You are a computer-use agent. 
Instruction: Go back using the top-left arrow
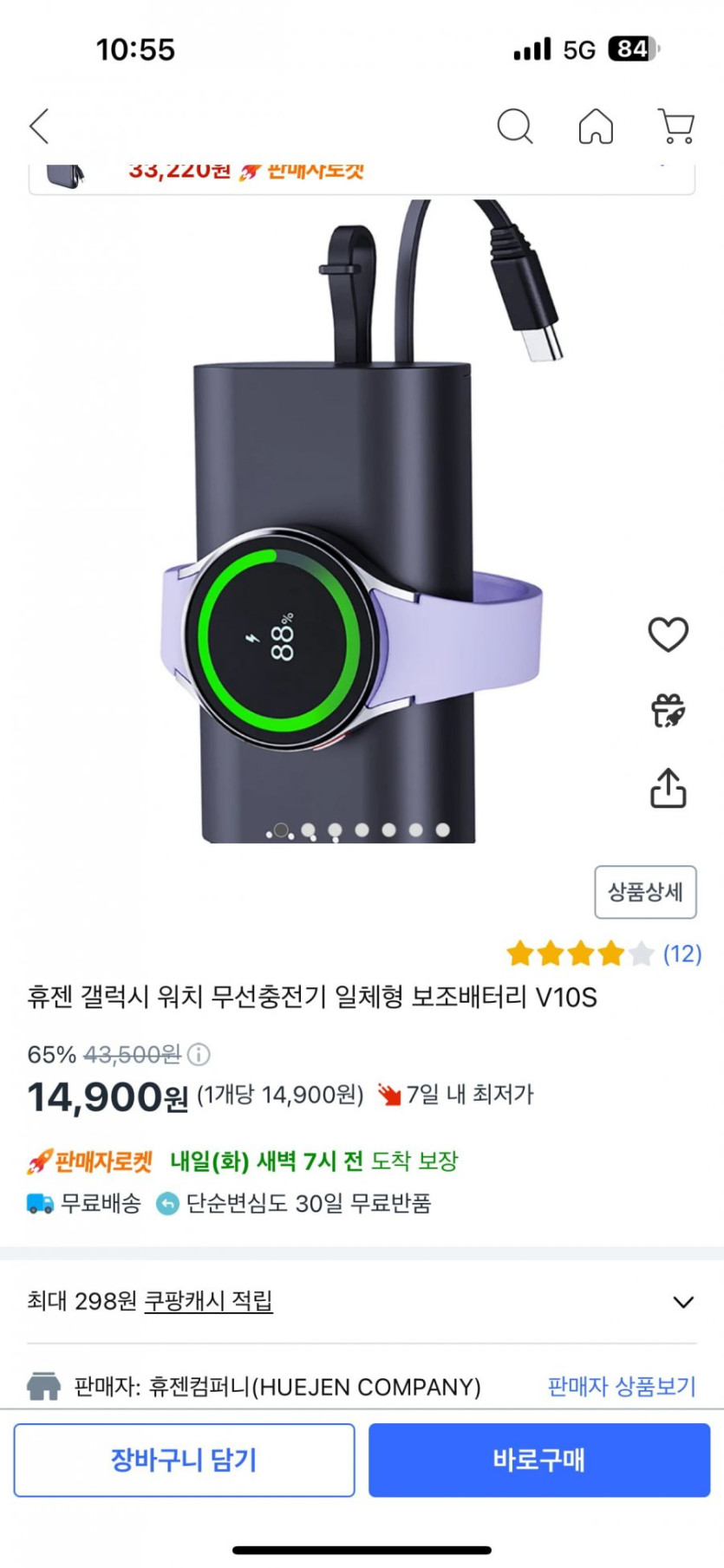tap(39, 127)
